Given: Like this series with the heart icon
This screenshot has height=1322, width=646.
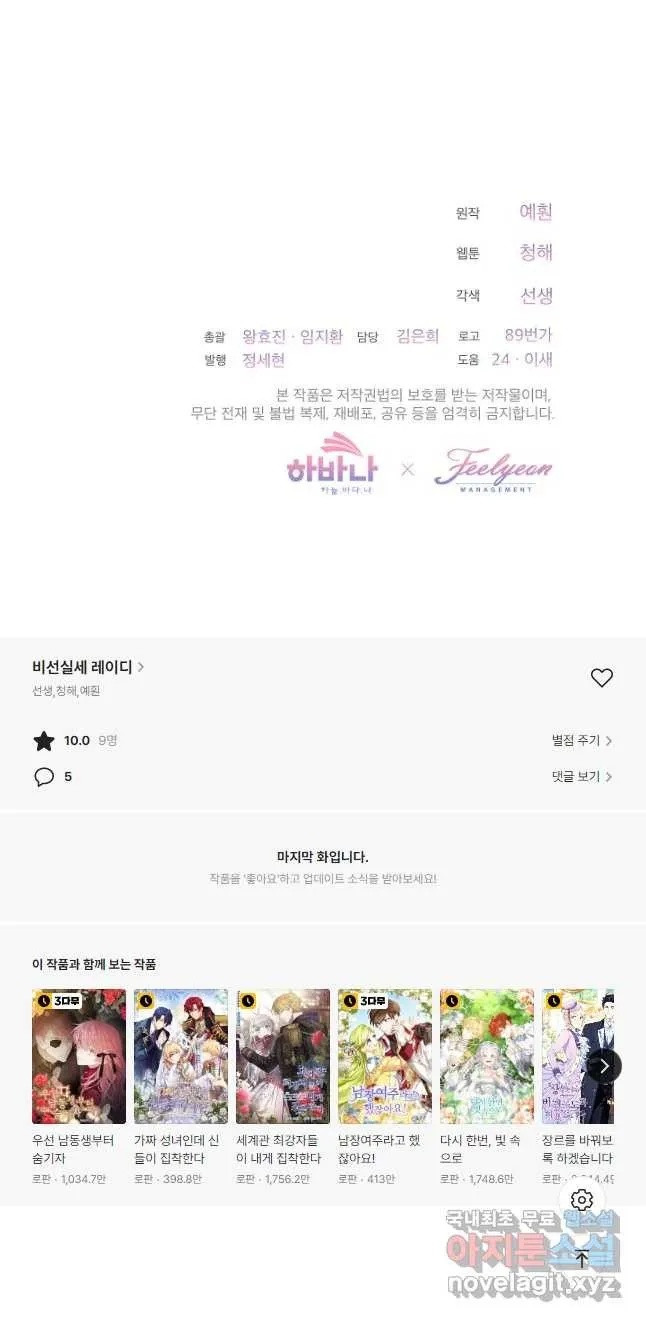Looking at the screenshot, I should pyautogui.click(x=601, y=678).
